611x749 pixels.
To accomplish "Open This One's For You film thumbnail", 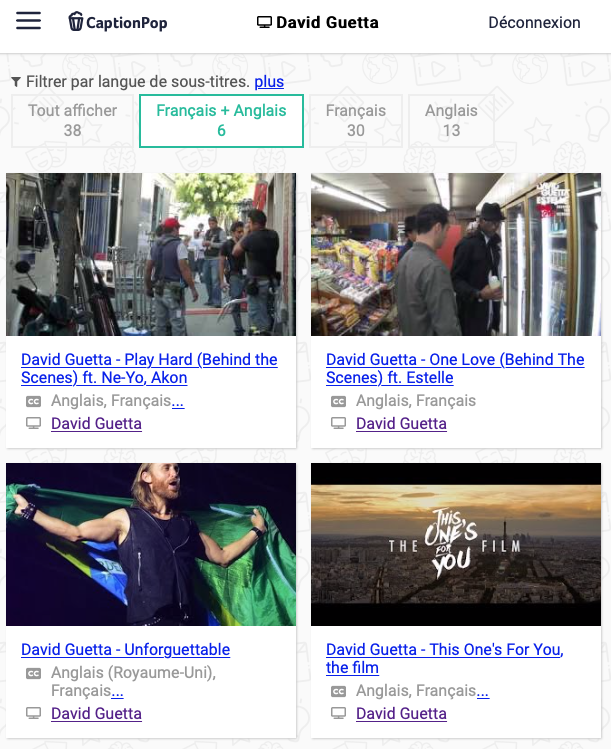I will pos(456,544).
